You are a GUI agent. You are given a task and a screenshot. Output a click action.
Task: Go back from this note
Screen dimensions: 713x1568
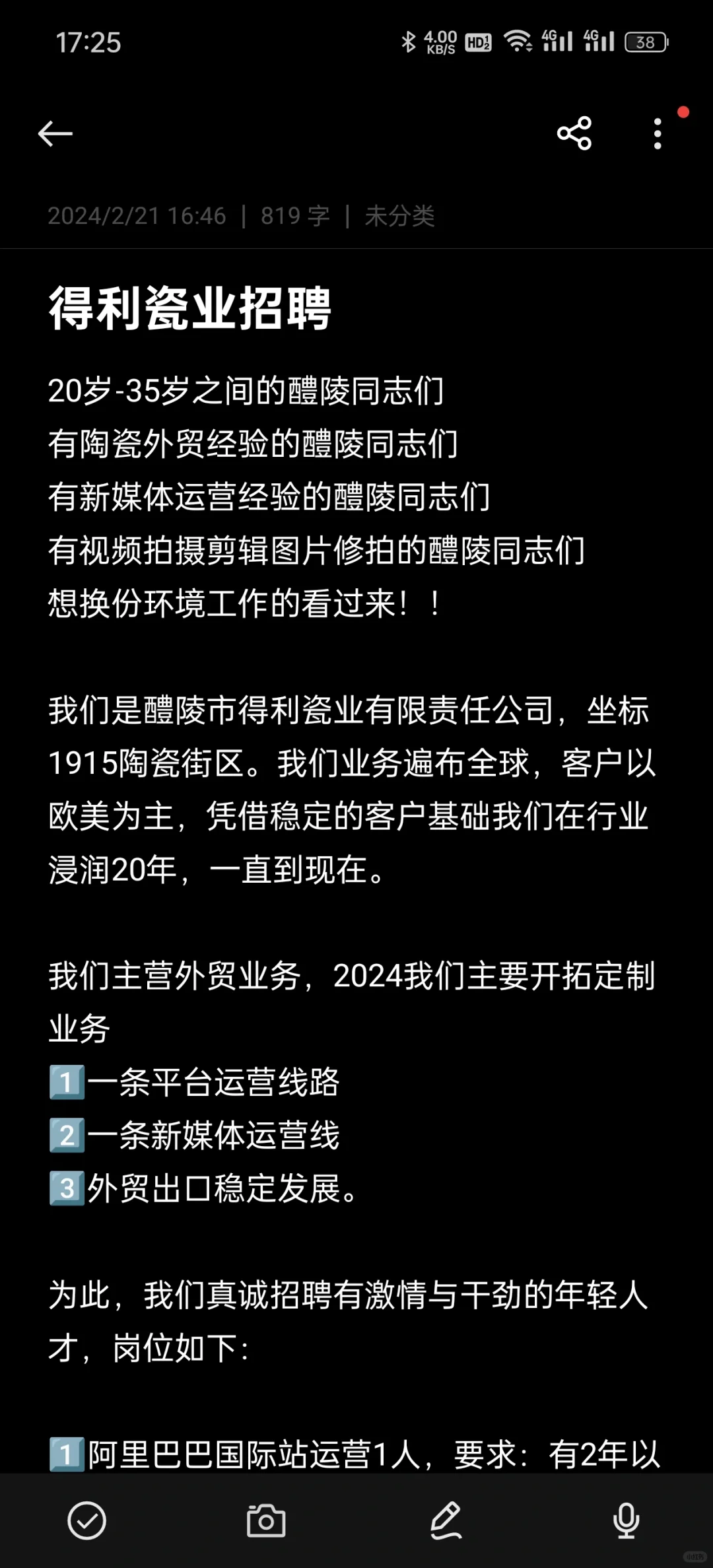pyautogui.click(x=55, y=134)
